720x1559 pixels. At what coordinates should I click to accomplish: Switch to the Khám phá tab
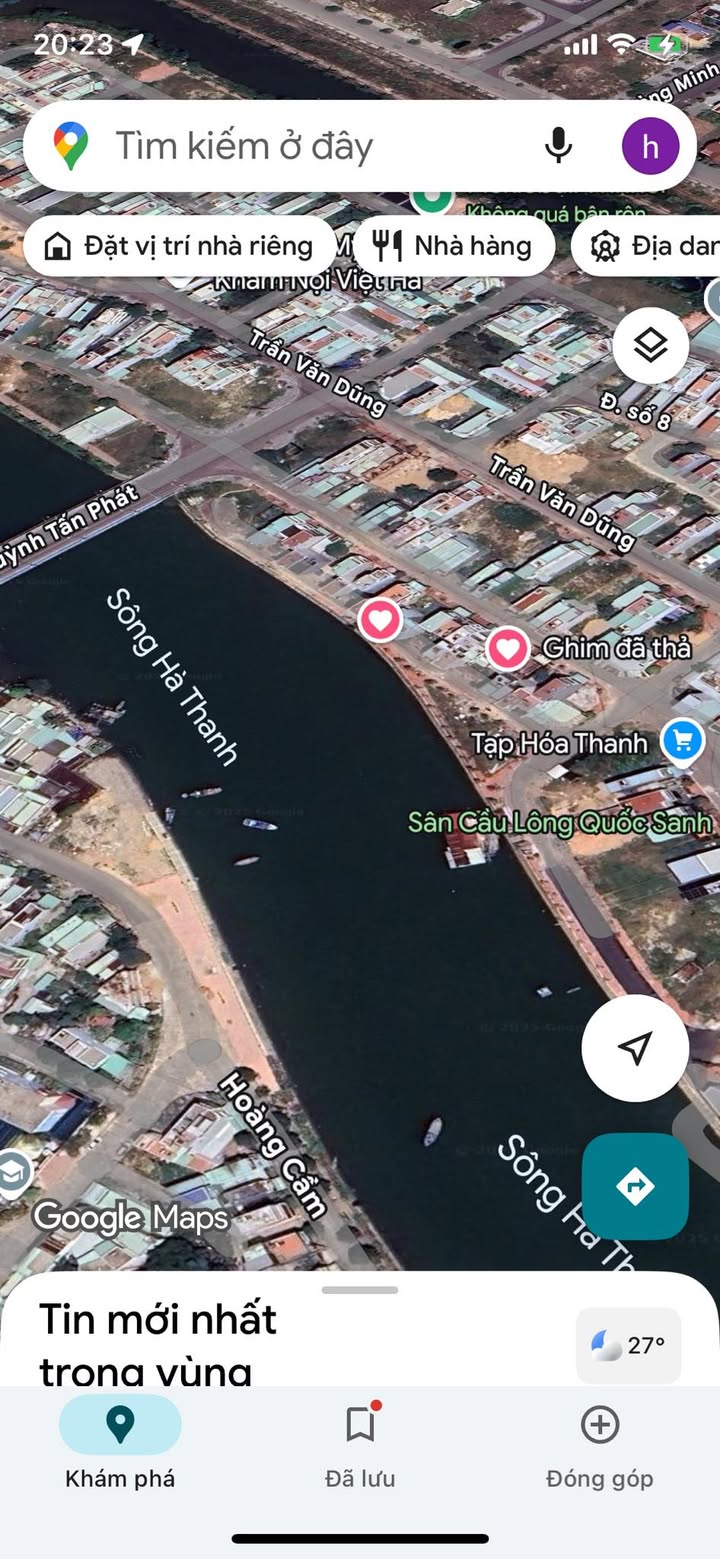point(120,1443)
